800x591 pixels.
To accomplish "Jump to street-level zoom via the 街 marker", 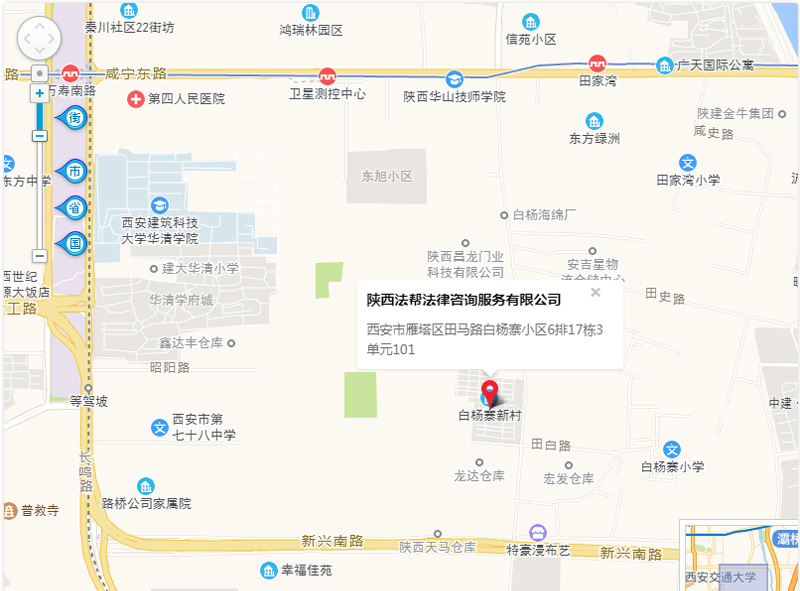I will [73, 118].
